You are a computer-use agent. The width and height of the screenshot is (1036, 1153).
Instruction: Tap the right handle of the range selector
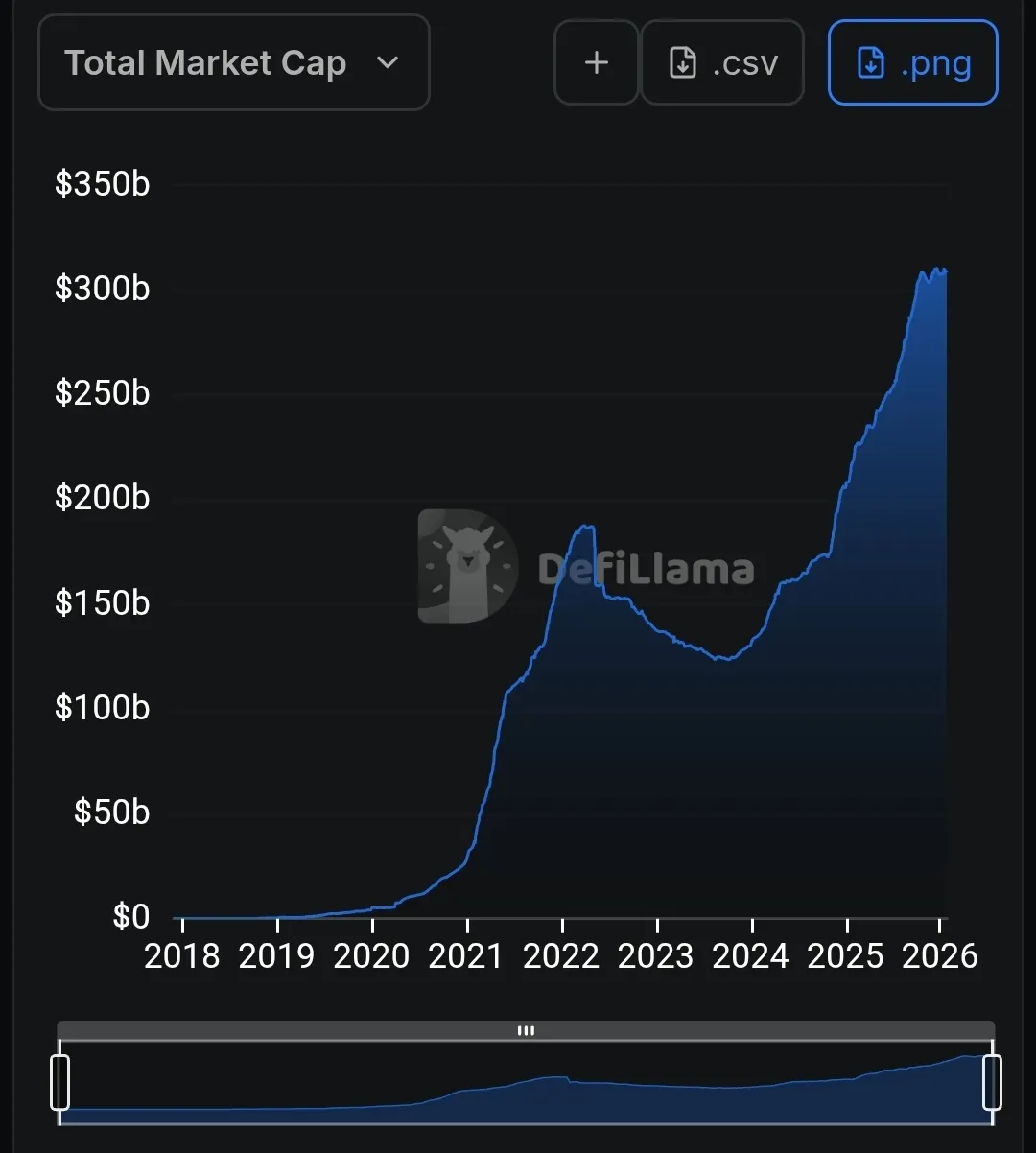[x=992, y=1082]
